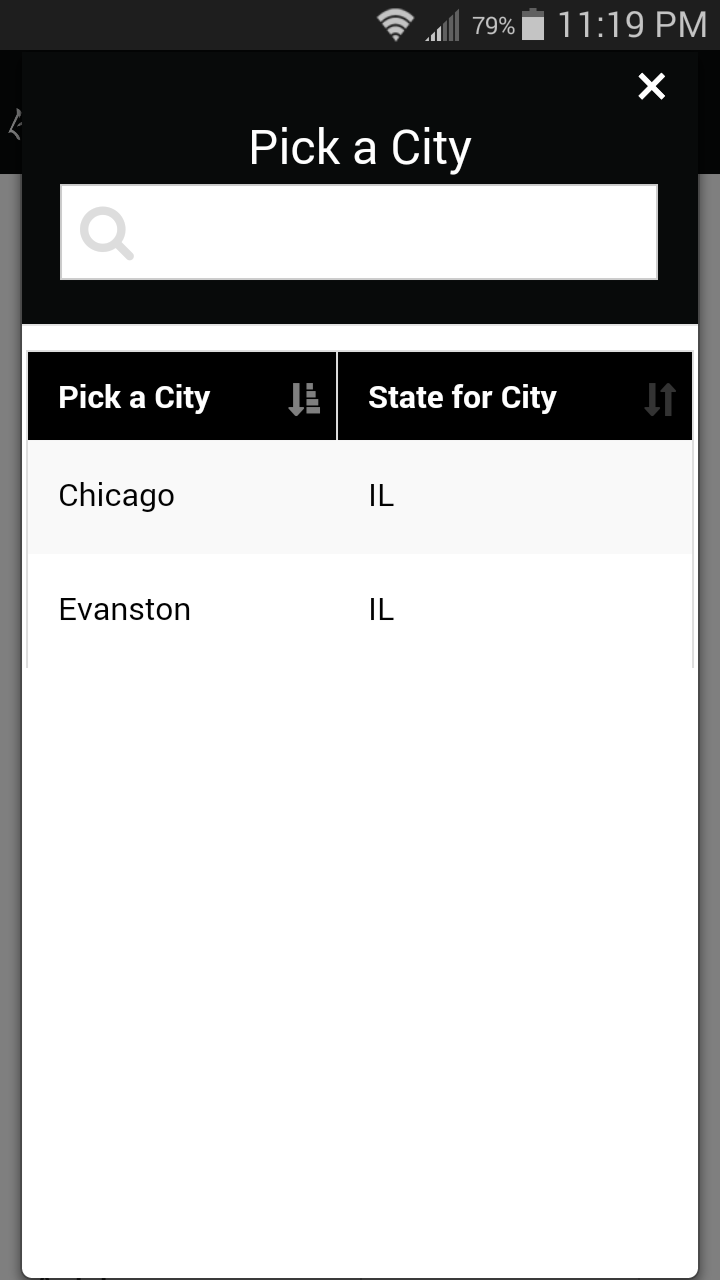The image size is (720, 1280).
Task: Select Chicago from the city list
Action: (117, 496)
